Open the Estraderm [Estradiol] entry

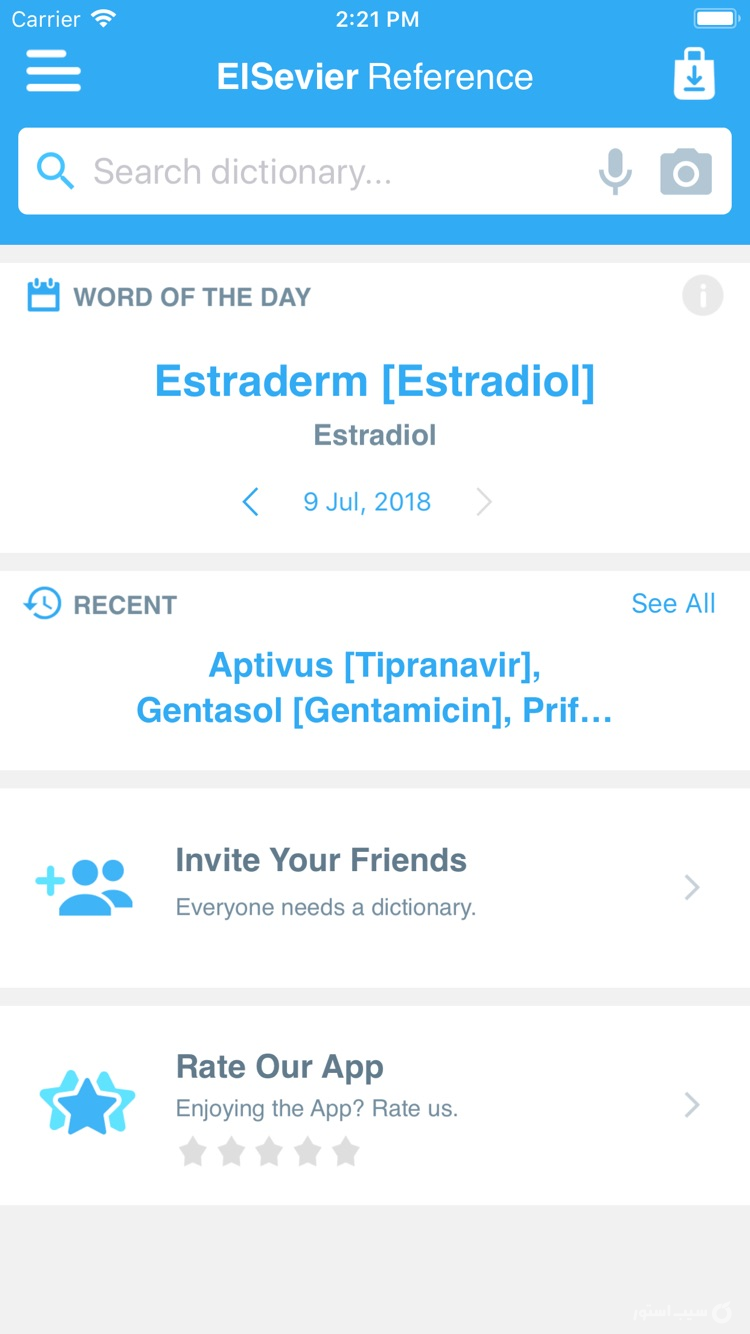point(375,382)
